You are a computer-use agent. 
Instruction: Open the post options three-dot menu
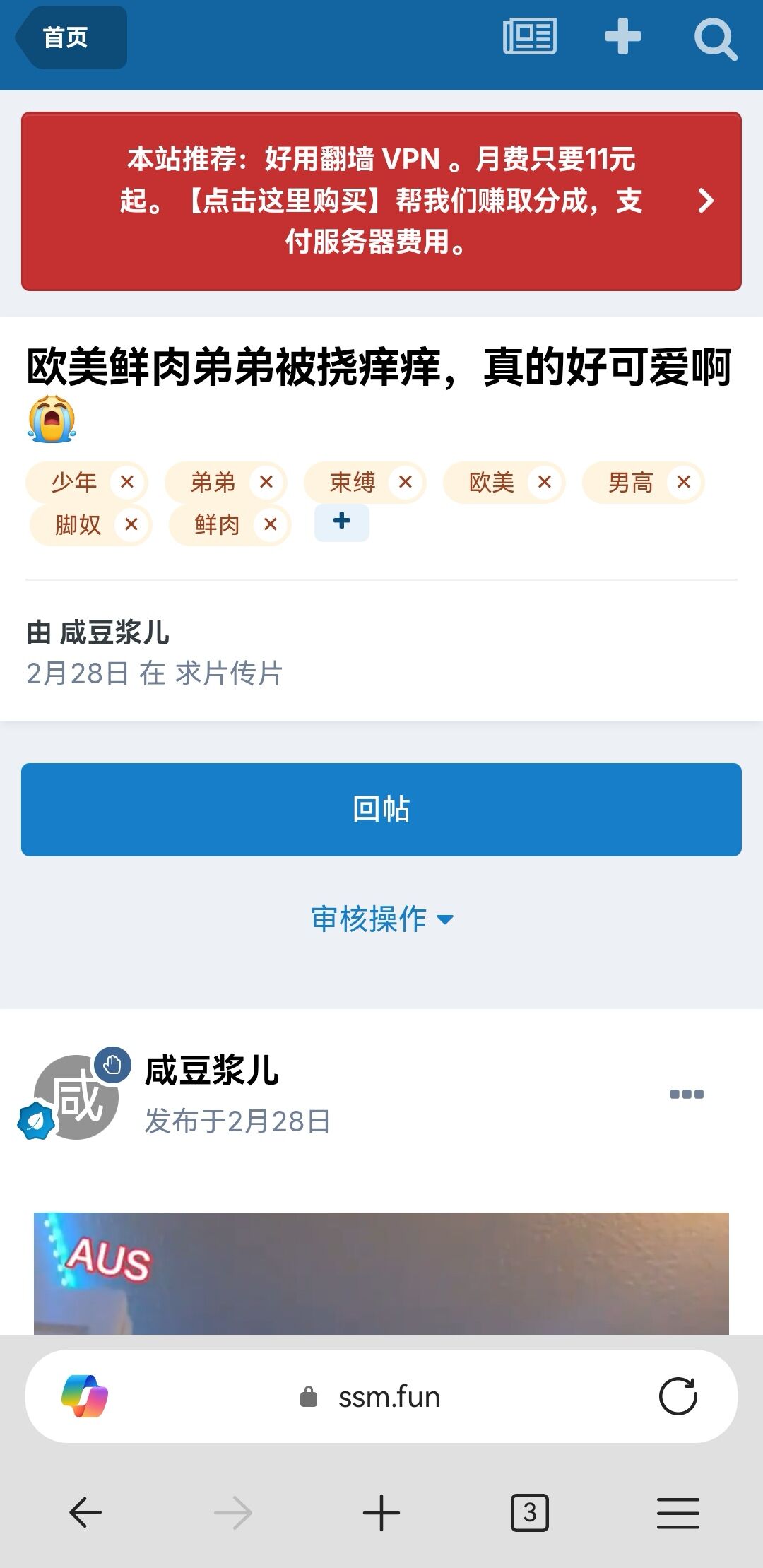(686, 1094)
